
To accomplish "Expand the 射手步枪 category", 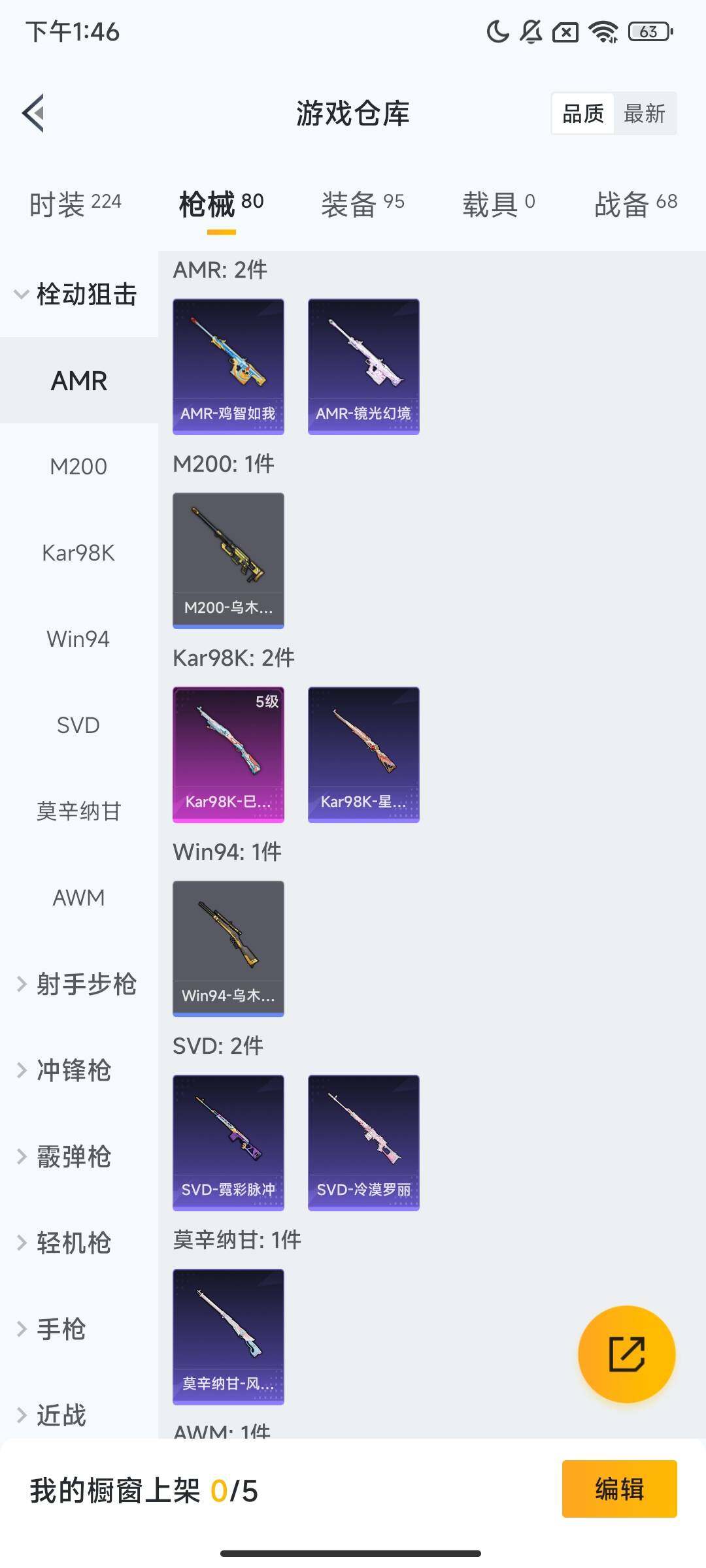I will coord(88,985).
